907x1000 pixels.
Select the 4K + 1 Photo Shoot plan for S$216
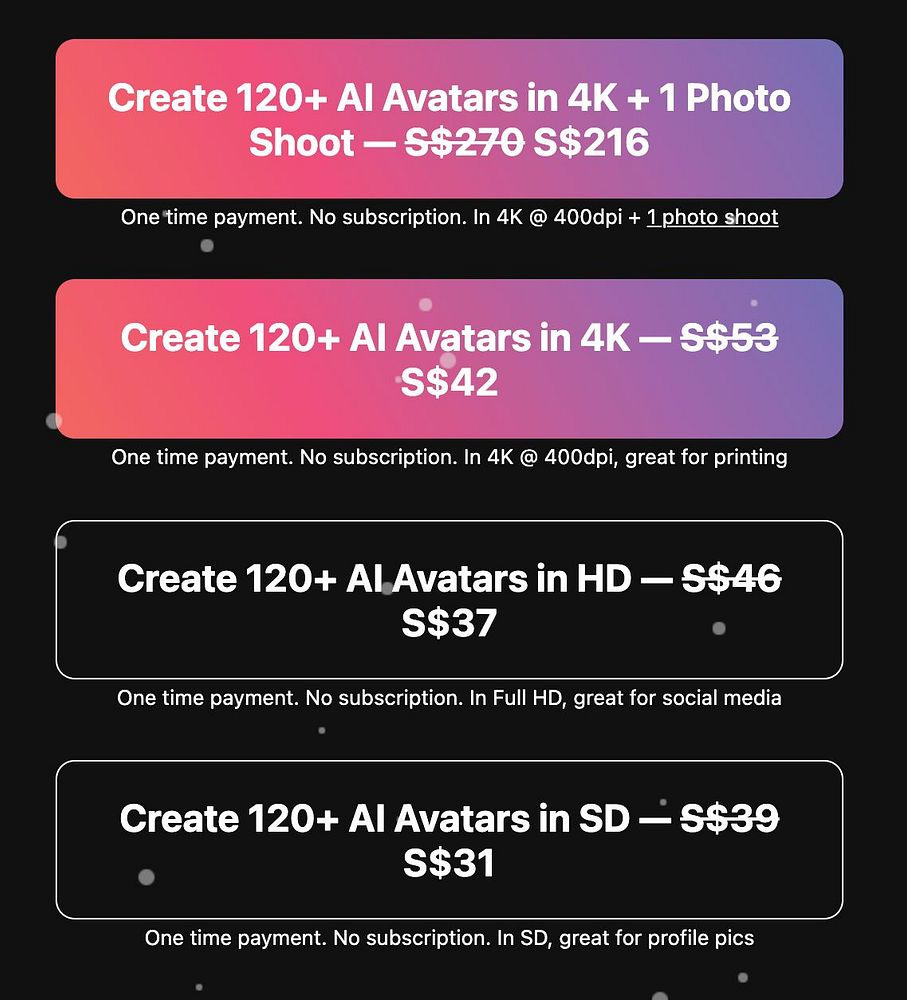click(449, 119)
